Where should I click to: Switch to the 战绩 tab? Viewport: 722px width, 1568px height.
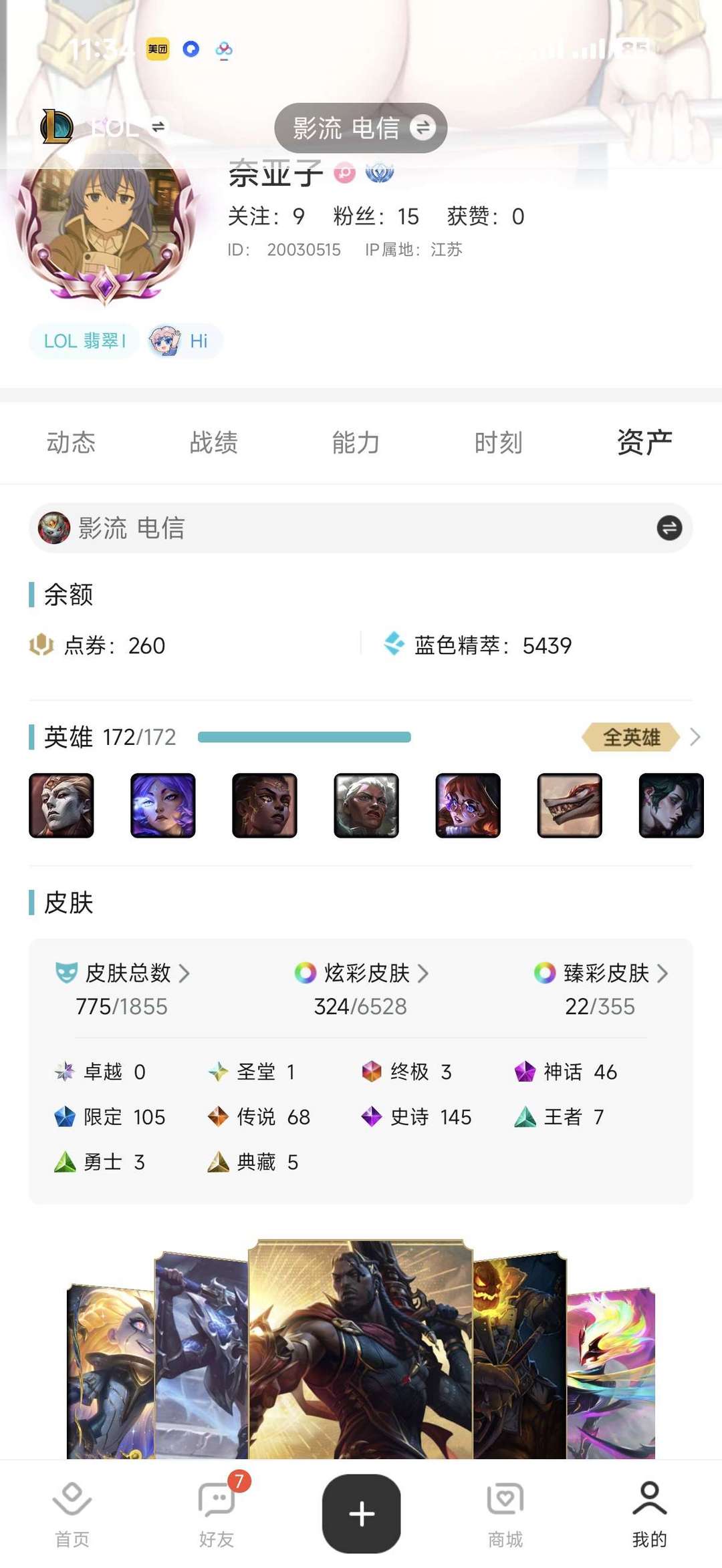coord(213,442)
